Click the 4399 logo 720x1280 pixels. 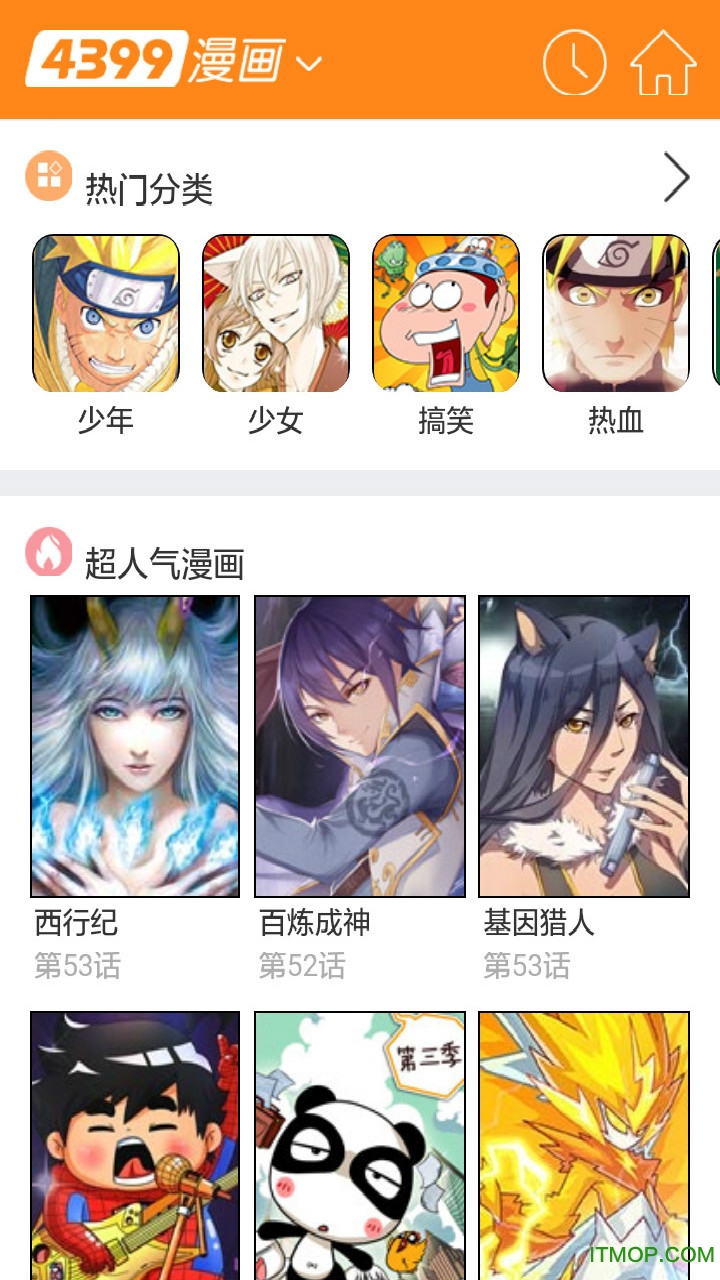pyautogui.click(x=108, y=60)
